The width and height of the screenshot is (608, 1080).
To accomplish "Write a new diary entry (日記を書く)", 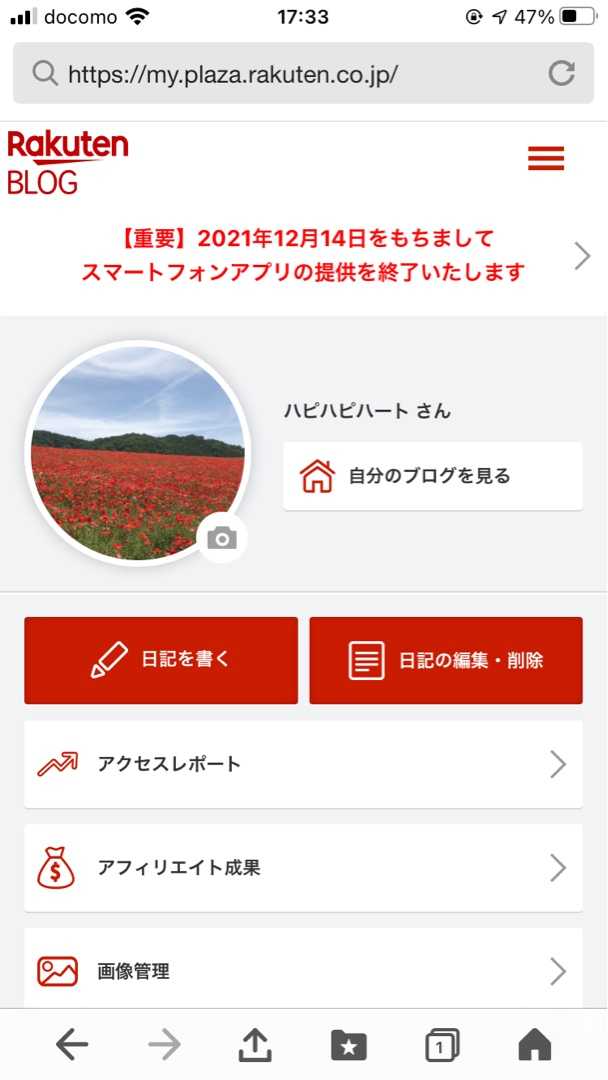I will [161, 660].
